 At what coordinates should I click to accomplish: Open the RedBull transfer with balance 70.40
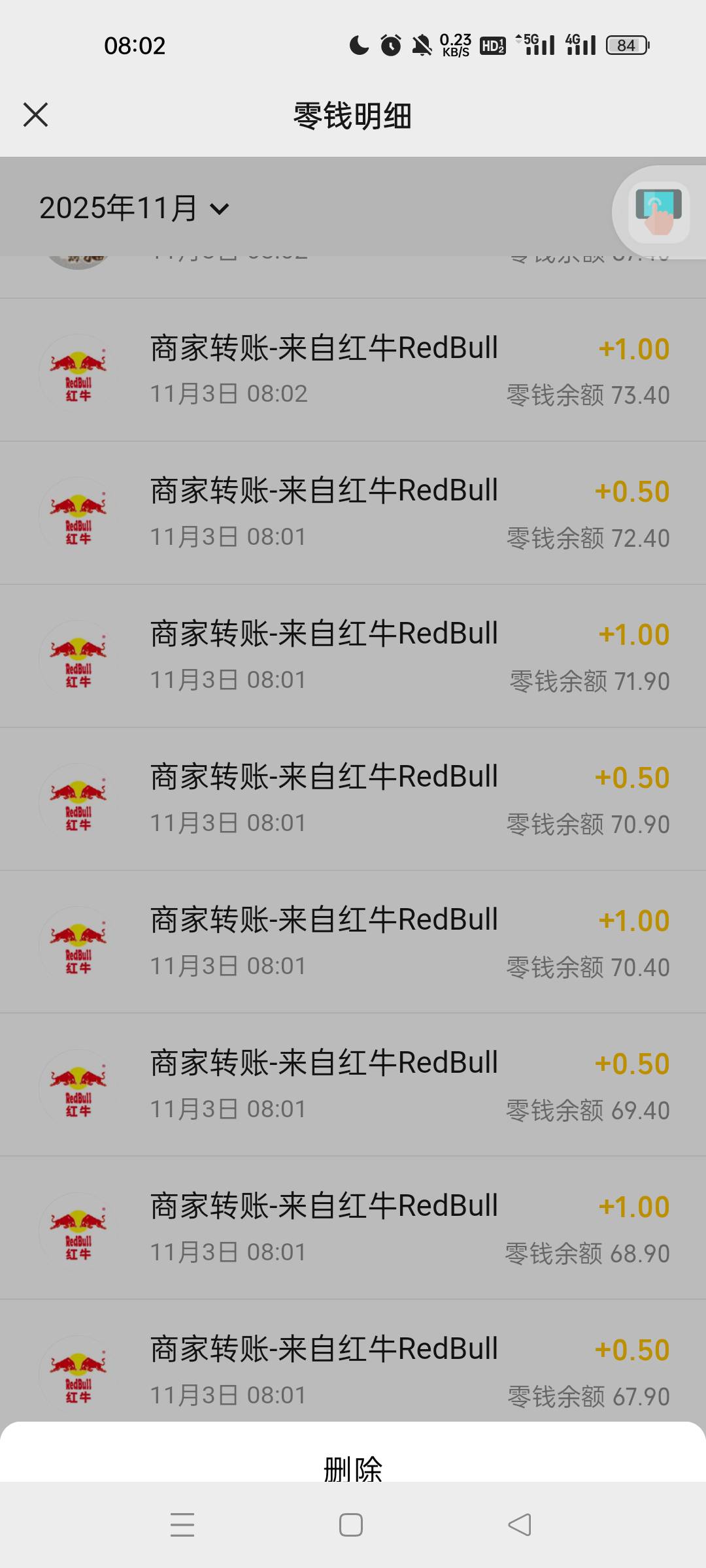(x=353, y=943)
